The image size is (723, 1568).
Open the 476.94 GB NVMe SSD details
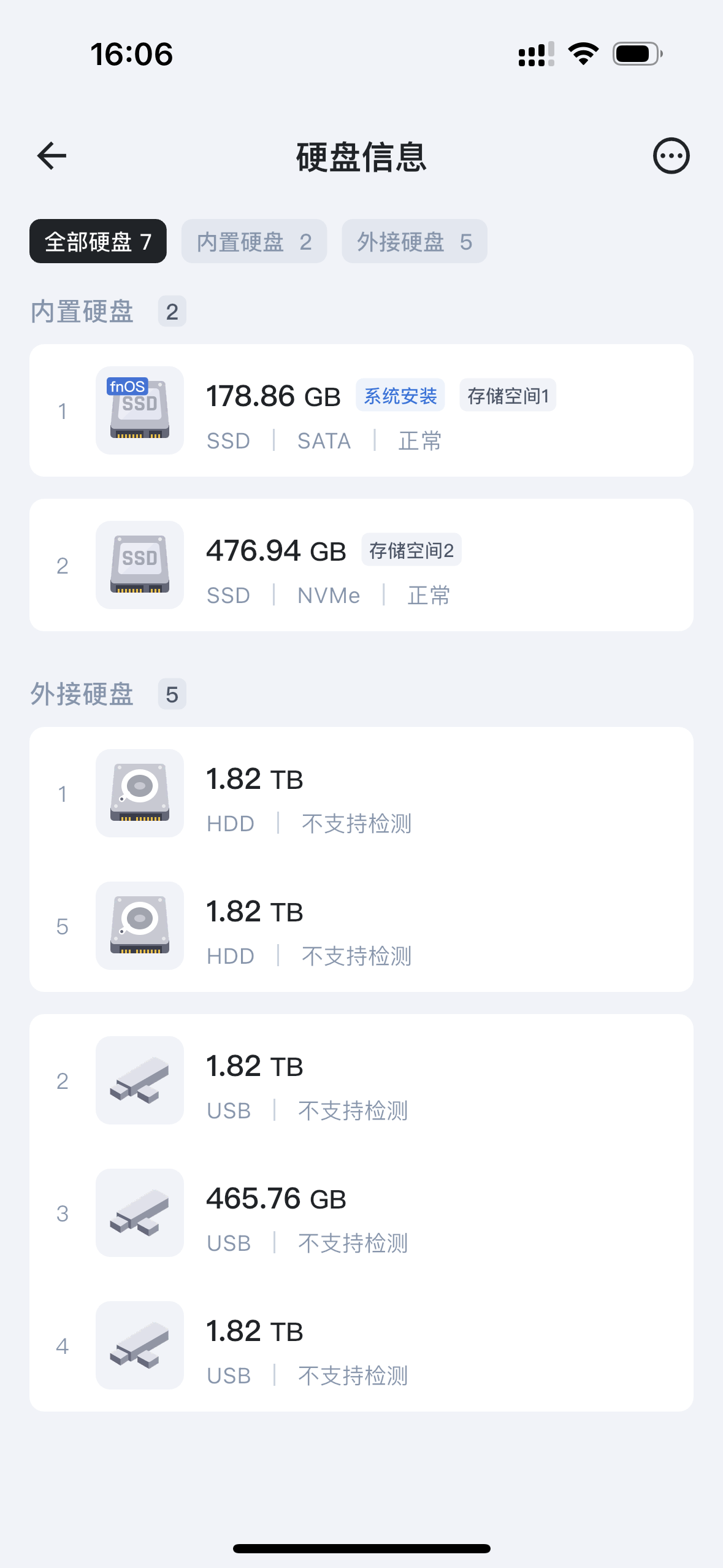click(x=361, y=565)
